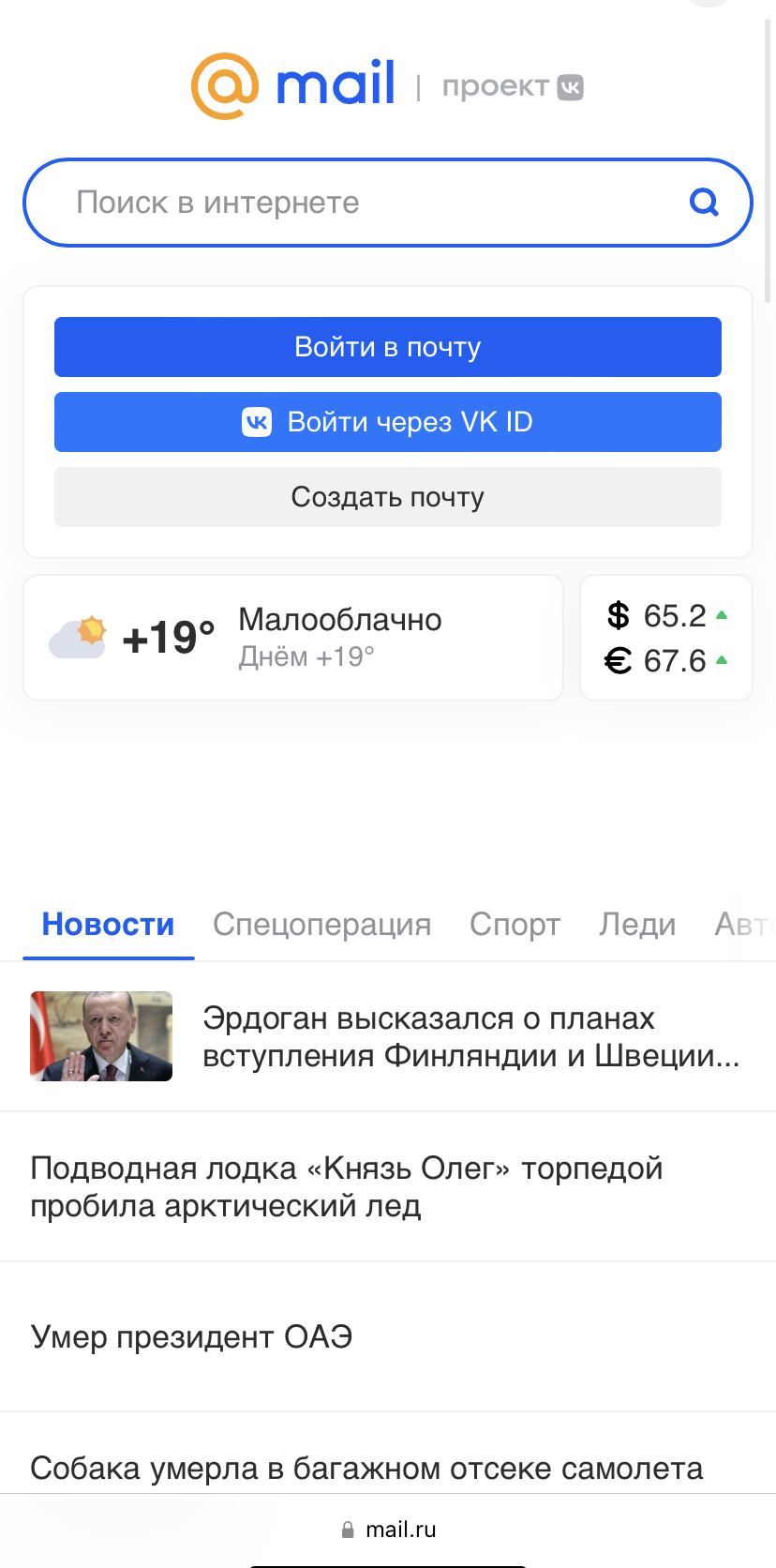Switch to the «Спорт» tab
The image size is (776, 1568).
coord(515,925)
